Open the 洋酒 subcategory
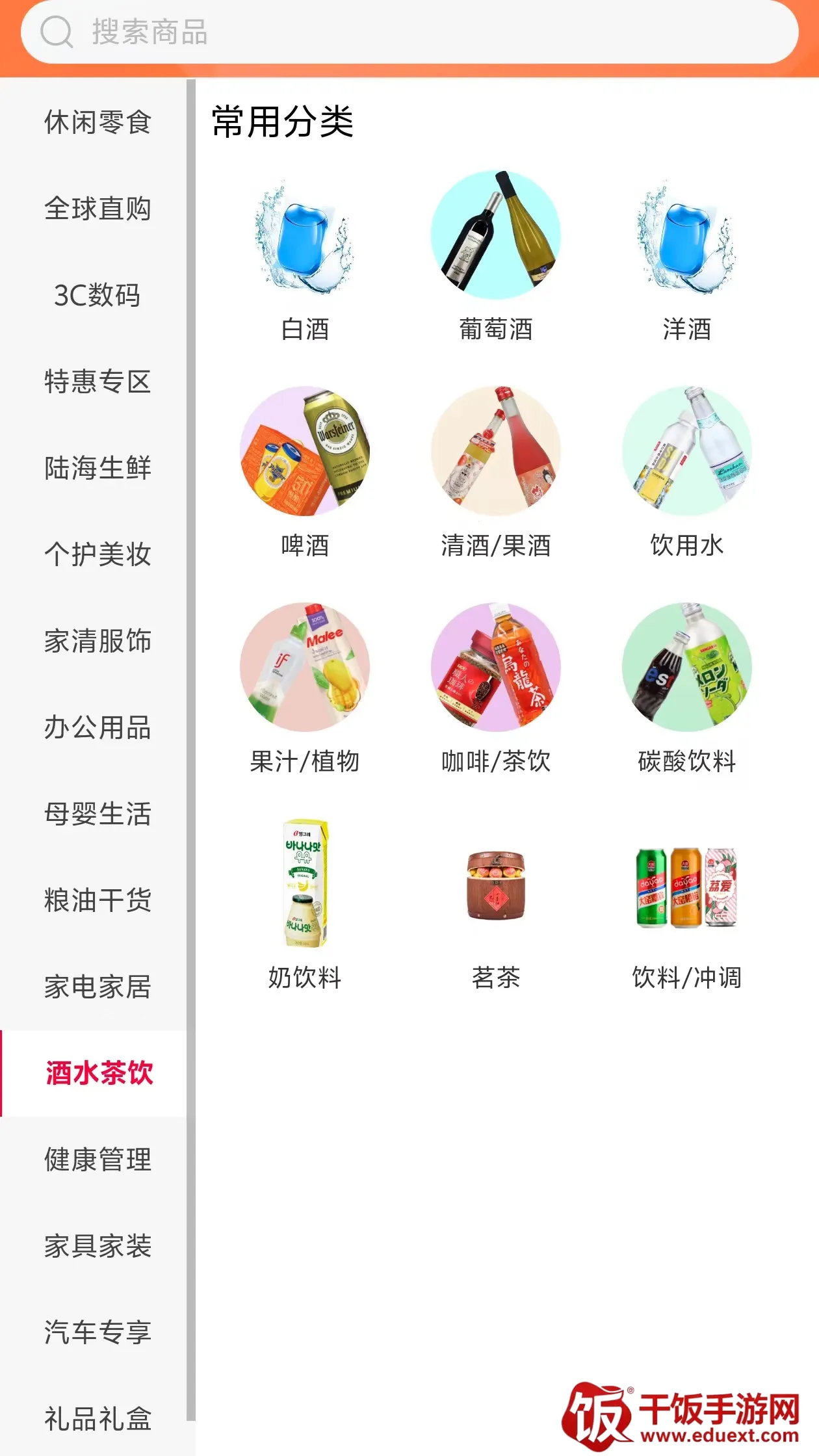819x1456 pixels. tap(687, 257)
